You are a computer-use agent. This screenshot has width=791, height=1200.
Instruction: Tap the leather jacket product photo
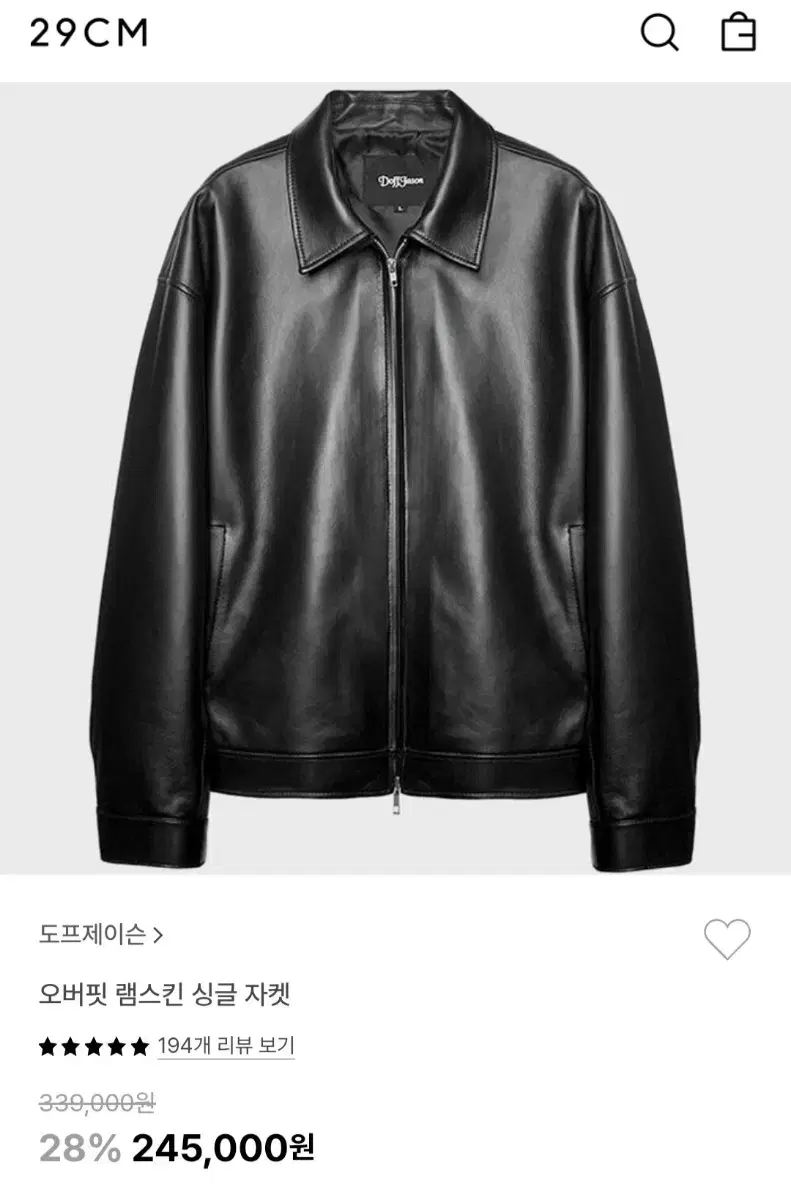click(x=395, y=480)
